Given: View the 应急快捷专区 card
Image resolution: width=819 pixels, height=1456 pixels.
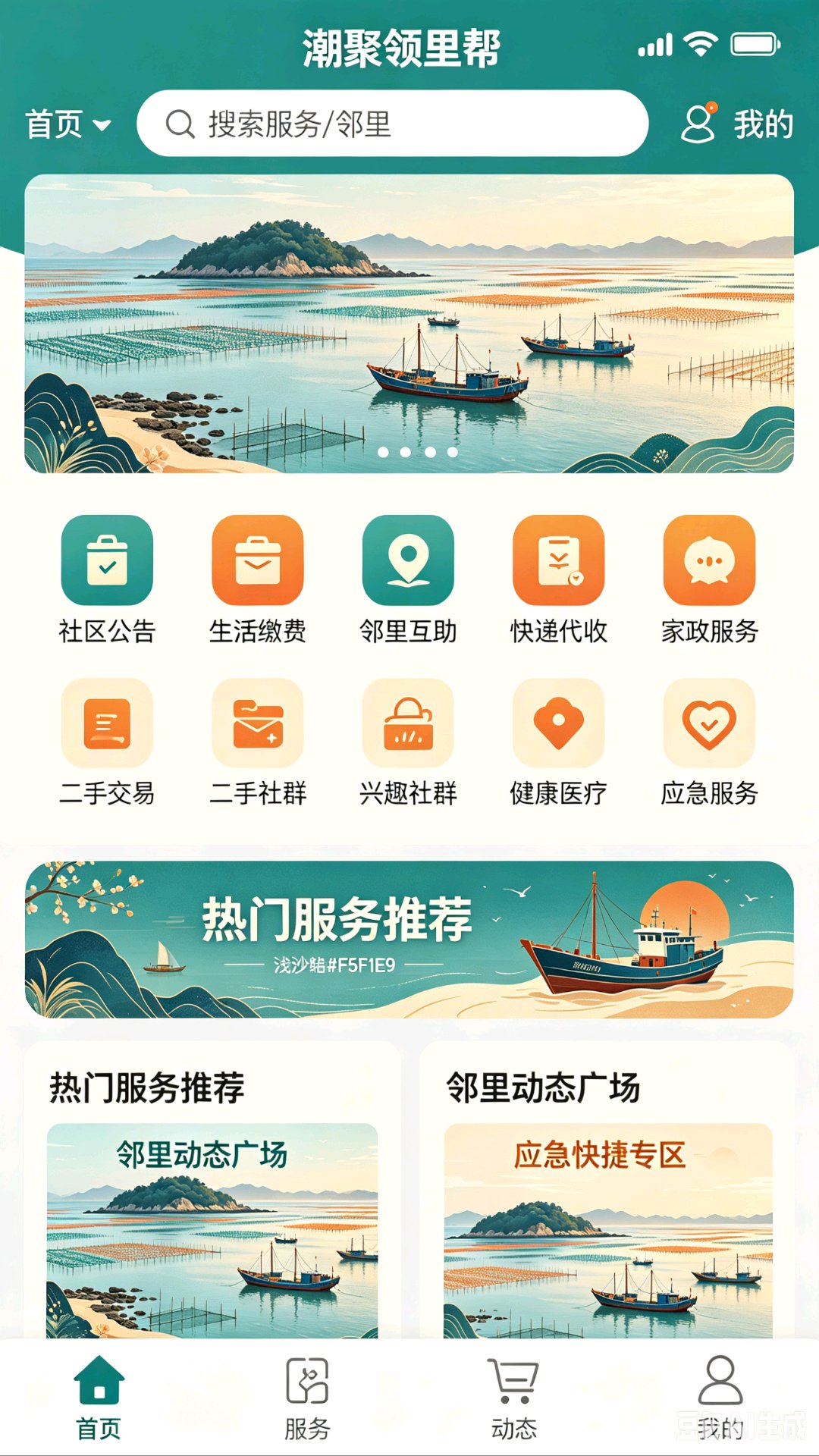Looking at the screenshot, I should coord(608,1230).
